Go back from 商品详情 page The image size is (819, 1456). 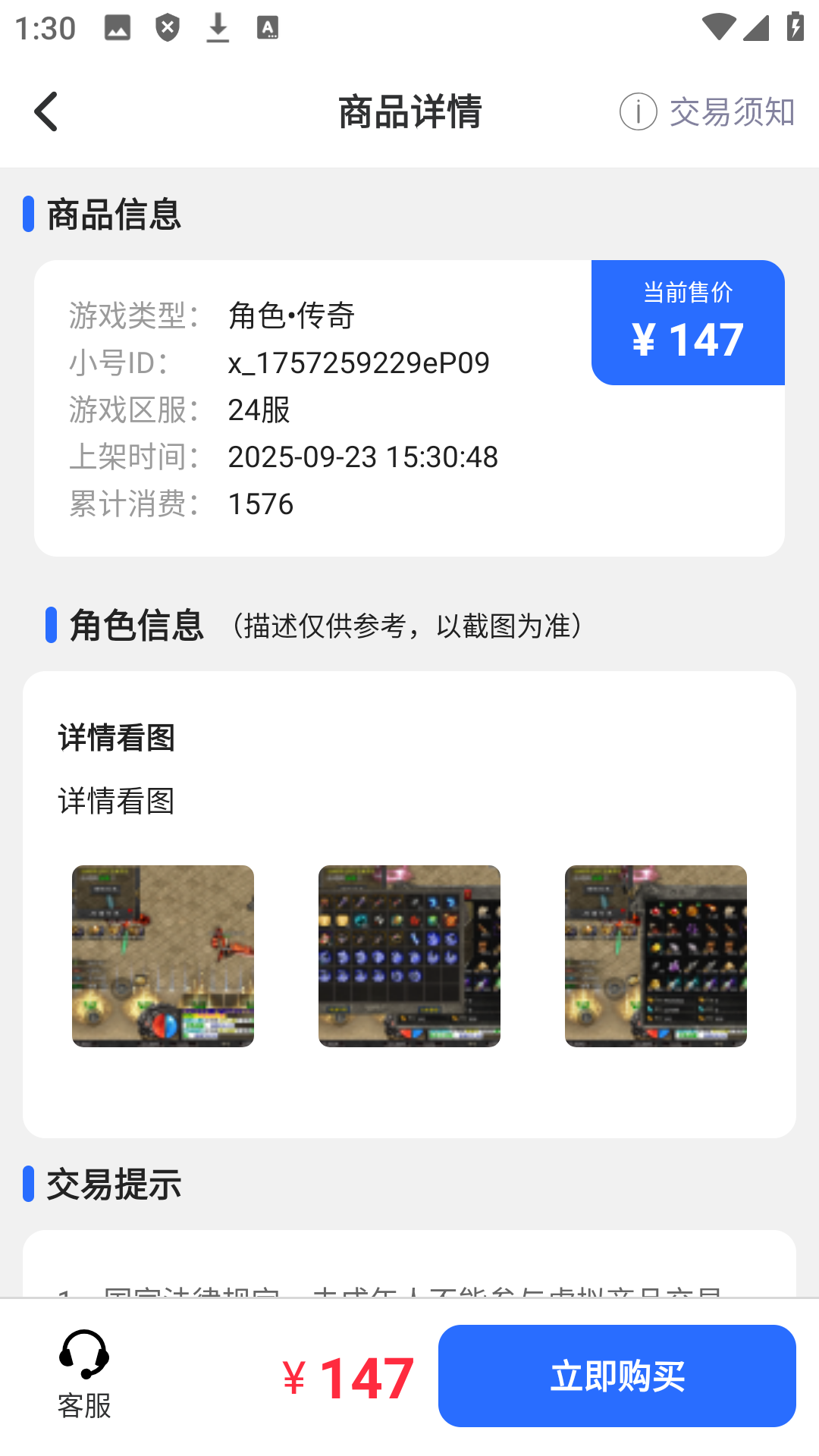46,112
